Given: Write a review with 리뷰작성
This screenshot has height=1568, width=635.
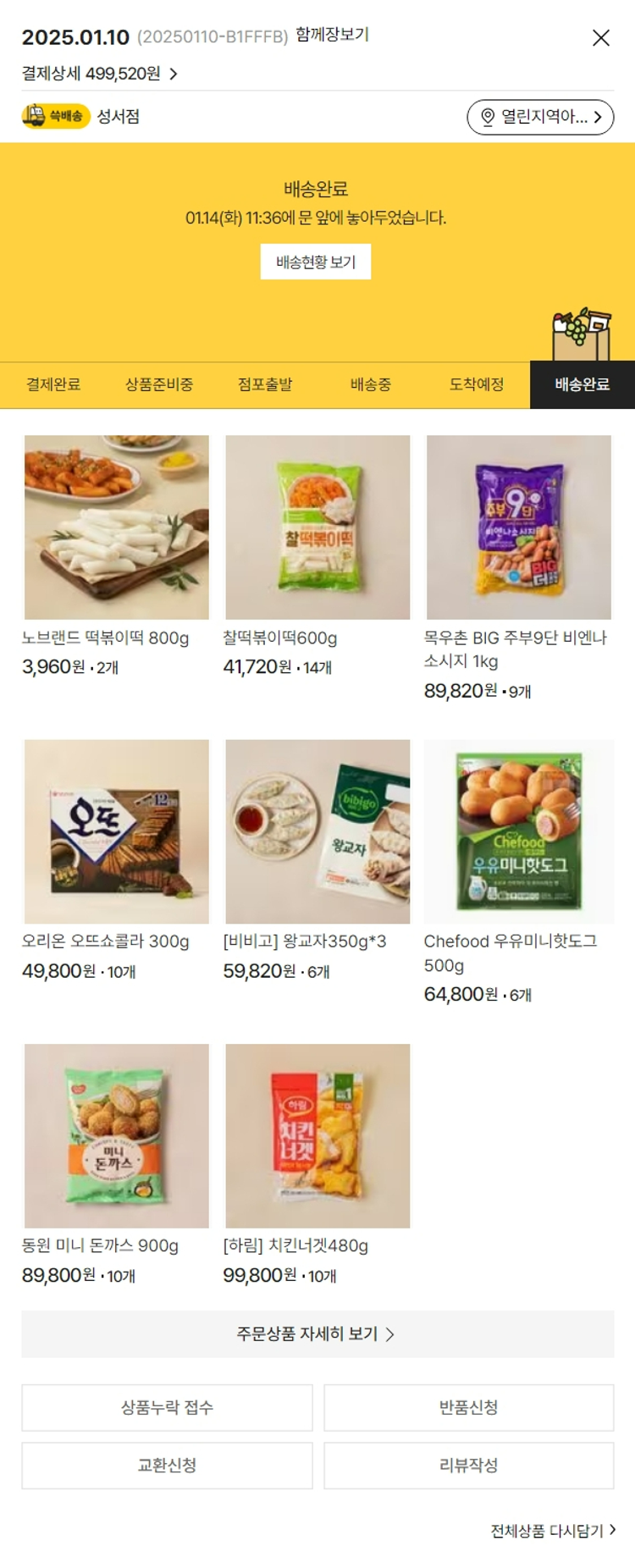Looking at the screenshot, I should click(x=468, y=1466).
